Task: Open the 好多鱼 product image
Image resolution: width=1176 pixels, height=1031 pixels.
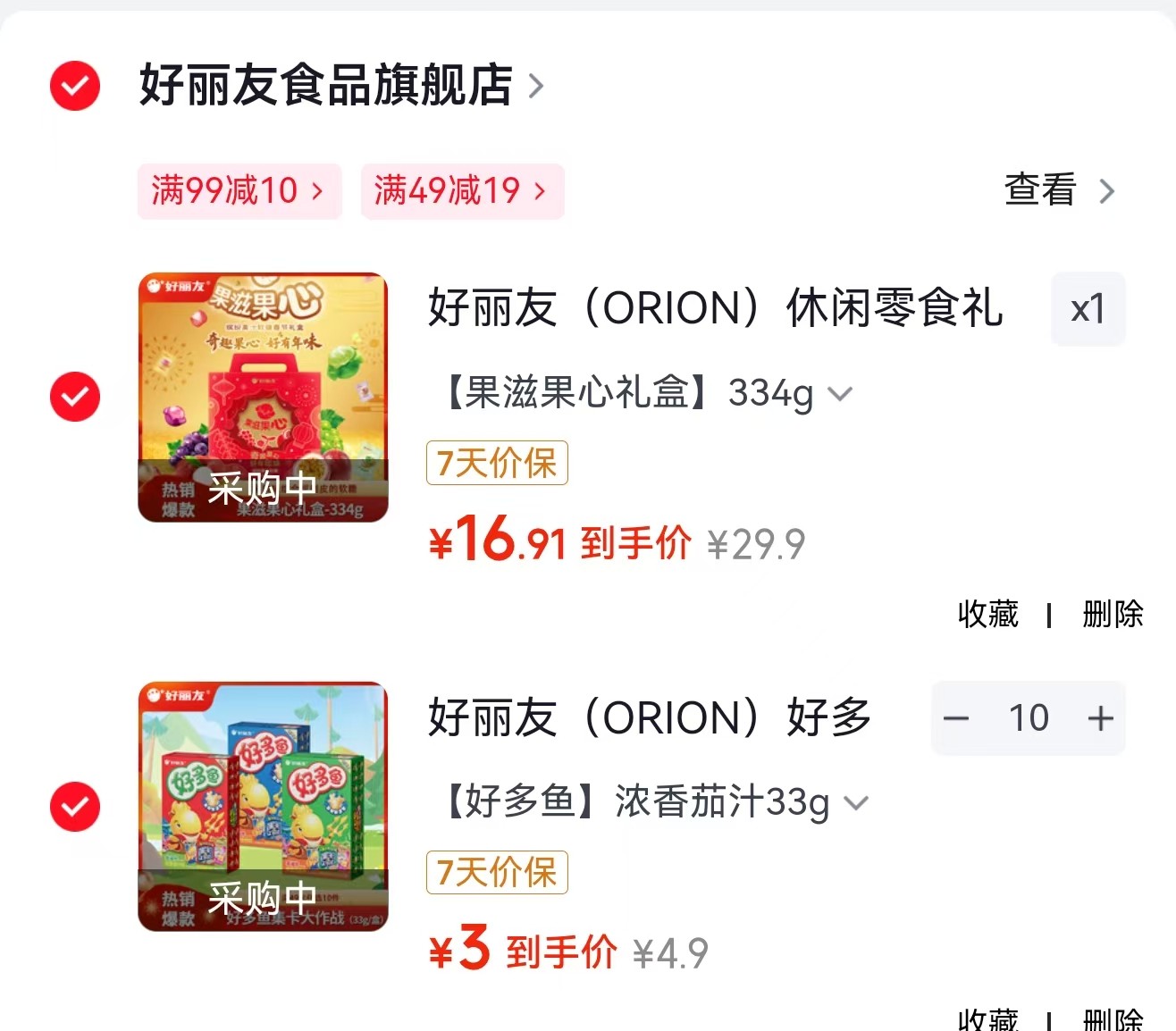Action: (x=263, y=806)
